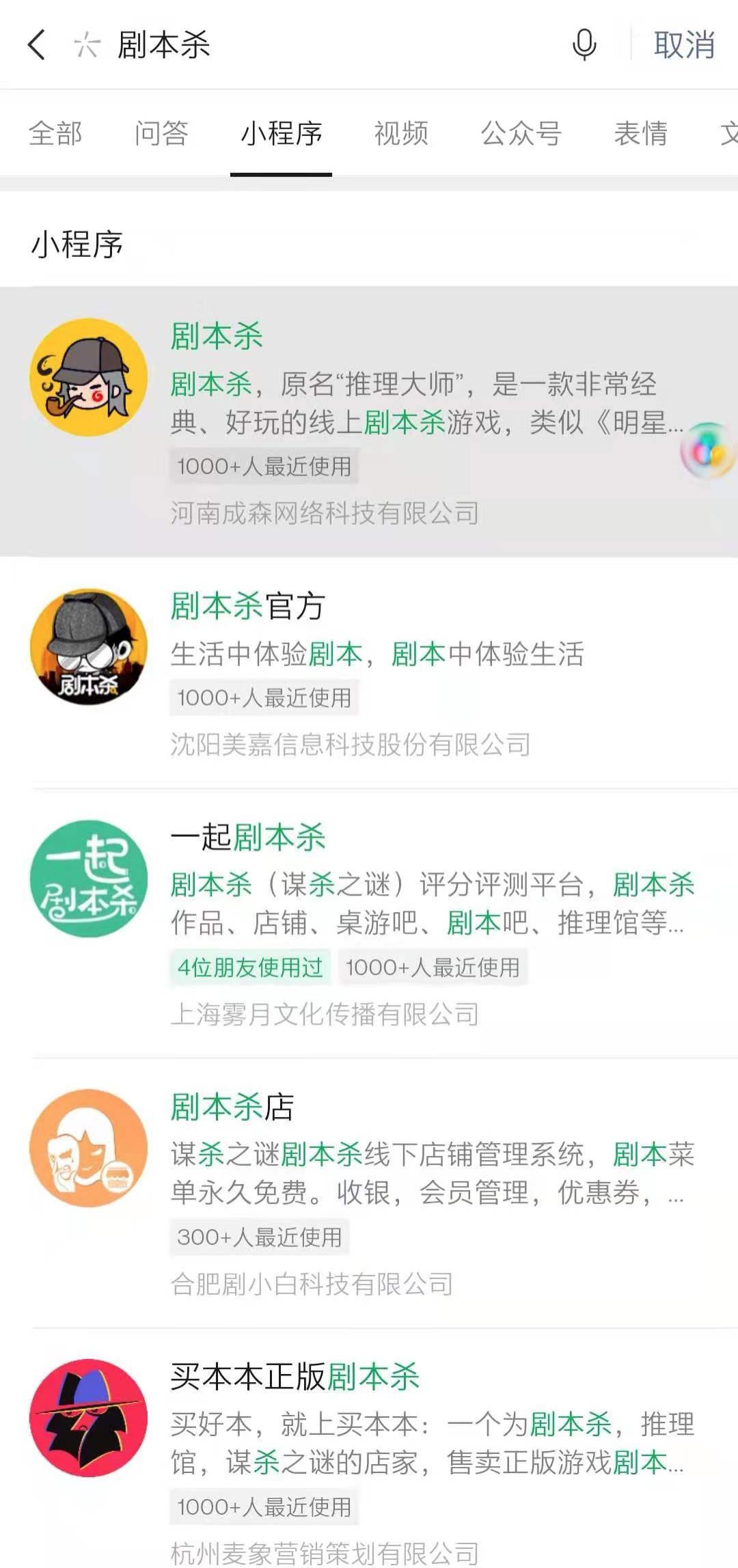Start voice search with the microphone icon

tap(584, 45)
